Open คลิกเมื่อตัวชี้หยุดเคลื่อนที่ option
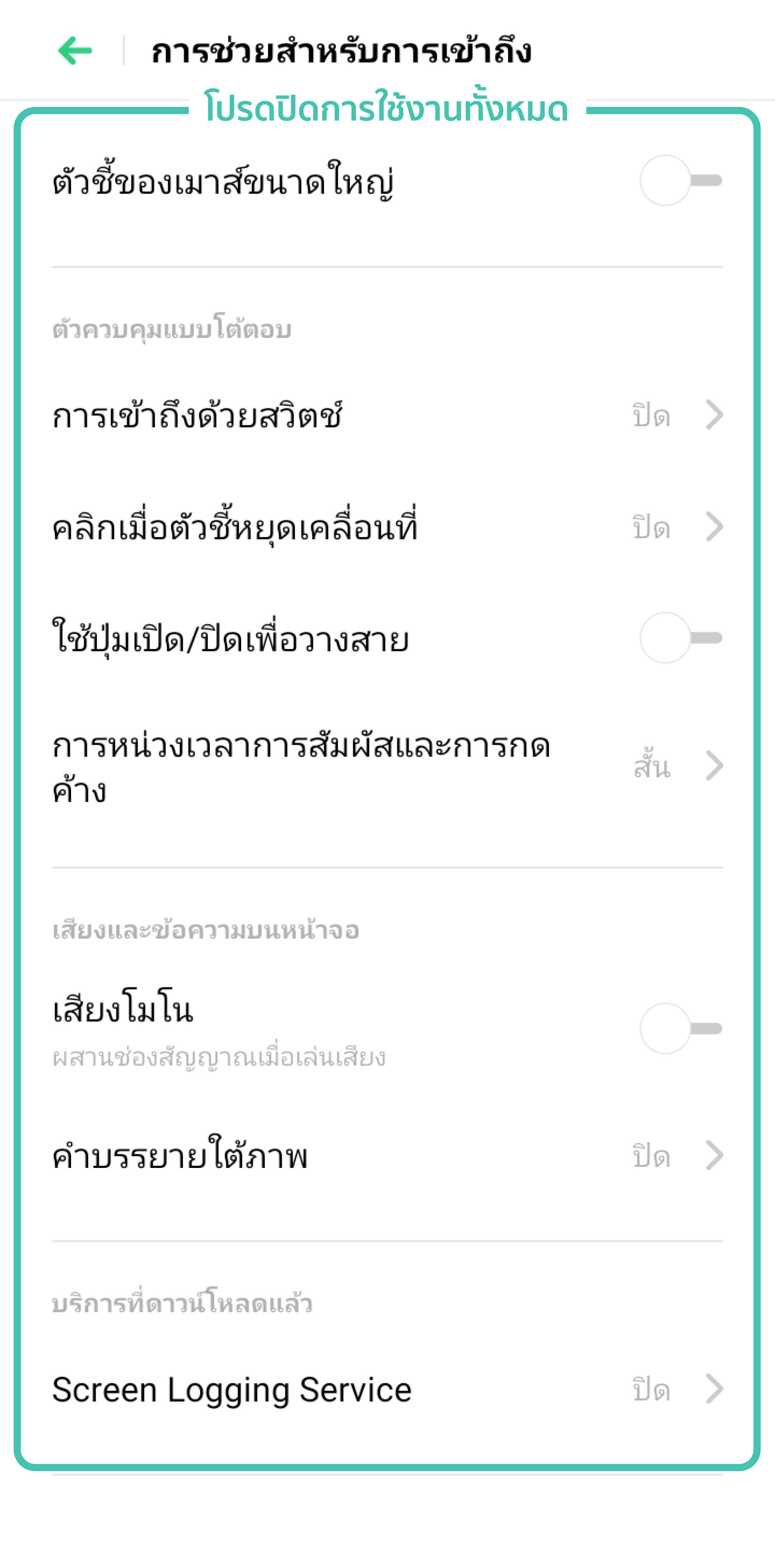This screenshot has height=1568, width=775. (x=387, y=527)
